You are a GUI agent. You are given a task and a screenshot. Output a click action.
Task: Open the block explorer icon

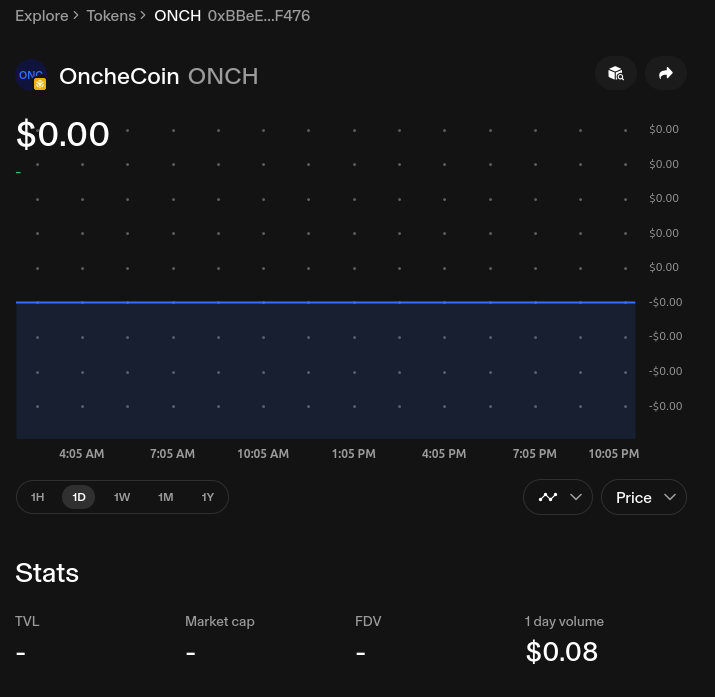[x=616, y=73]
